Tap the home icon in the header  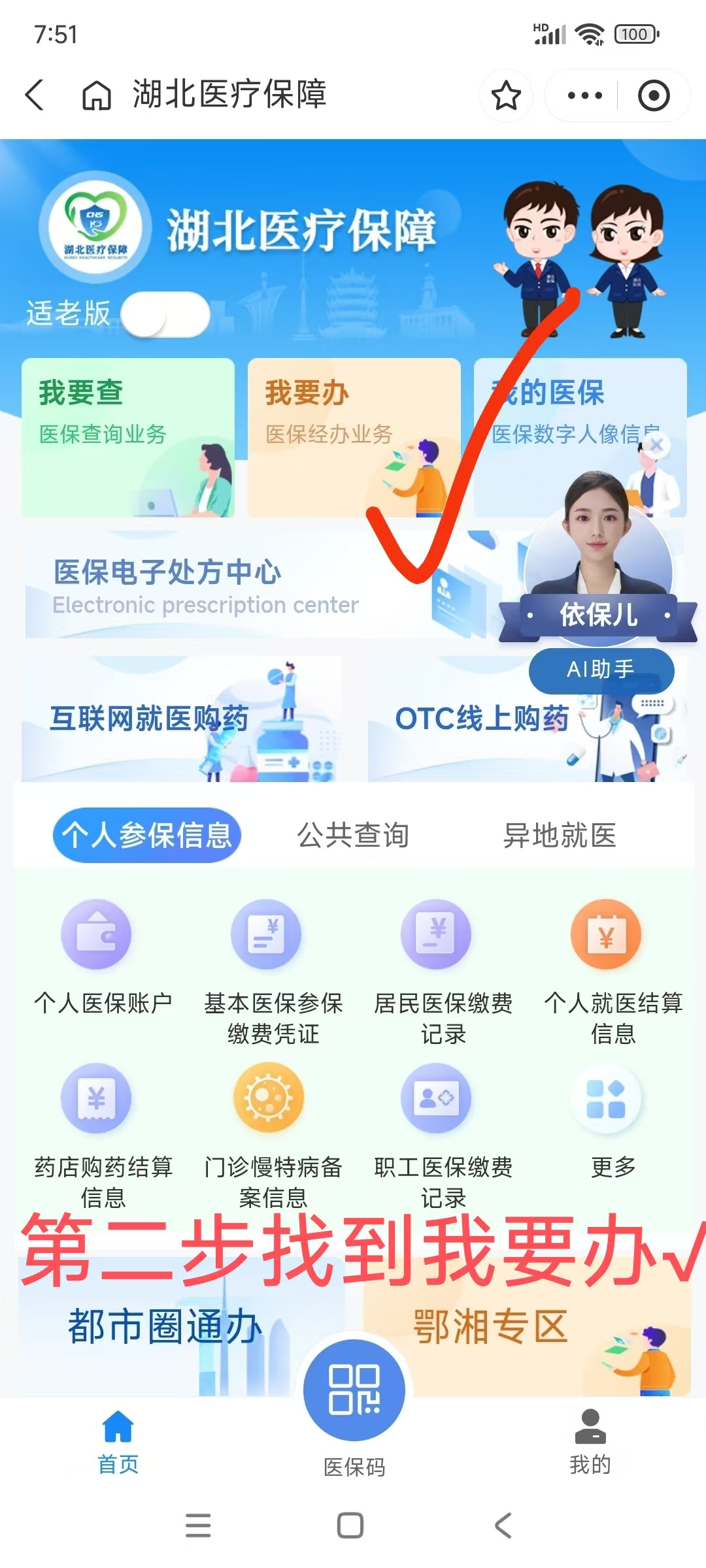[x=96, y=95]
